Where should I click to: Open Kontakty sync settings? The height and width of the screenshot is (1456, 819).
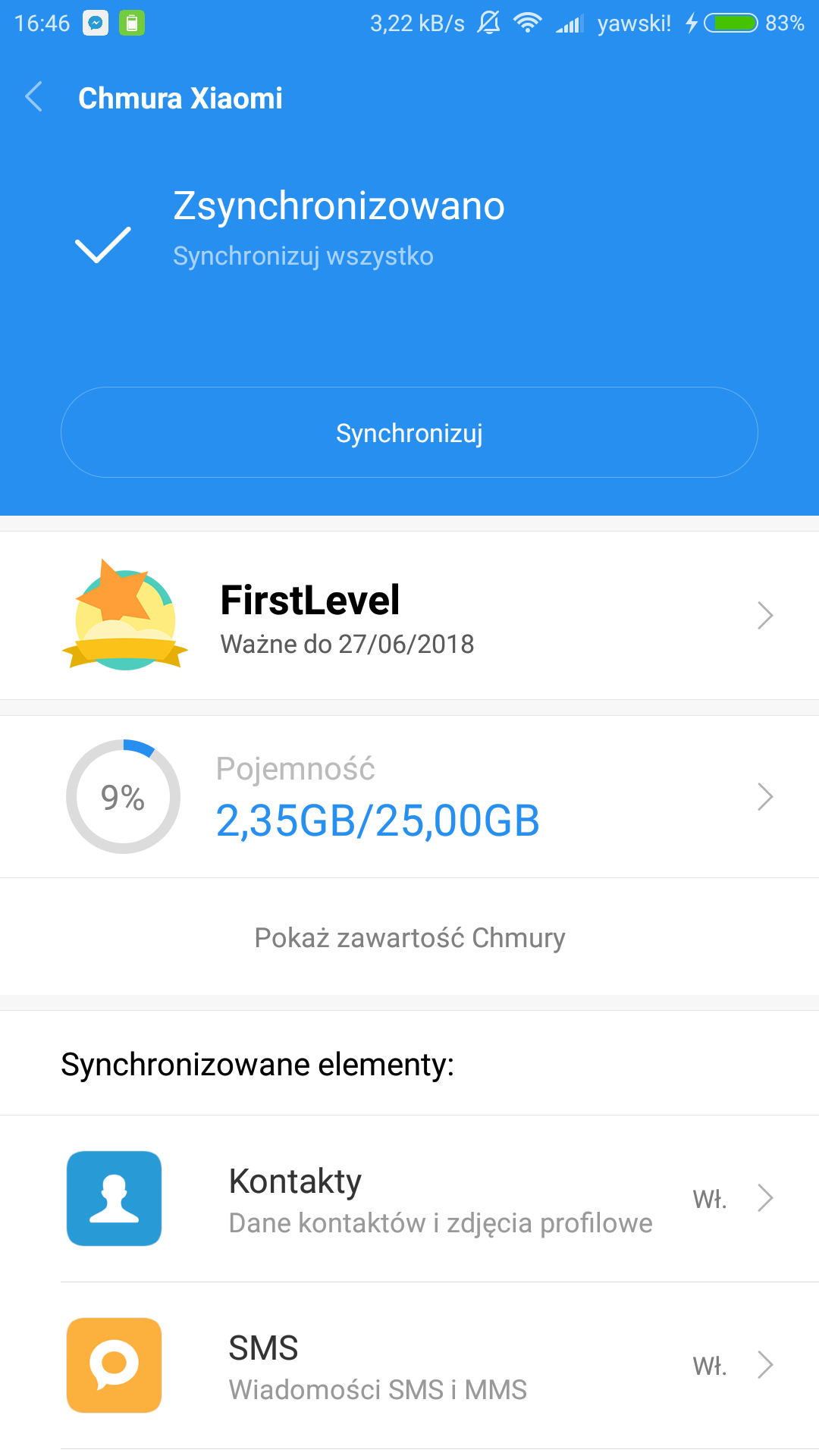pos(409,1199)
